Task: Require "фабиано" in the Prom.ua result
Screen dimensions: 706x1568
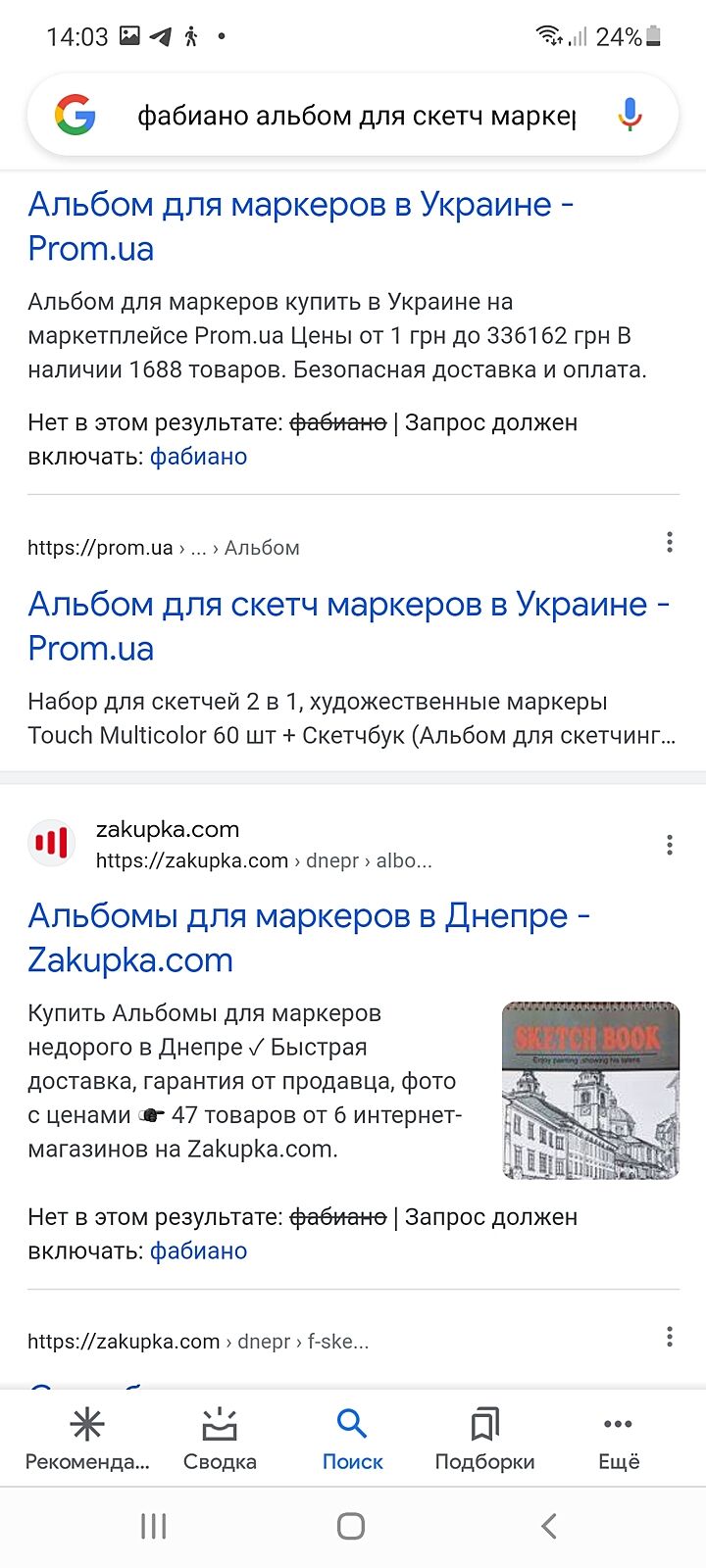Action: tap(198, 457)
